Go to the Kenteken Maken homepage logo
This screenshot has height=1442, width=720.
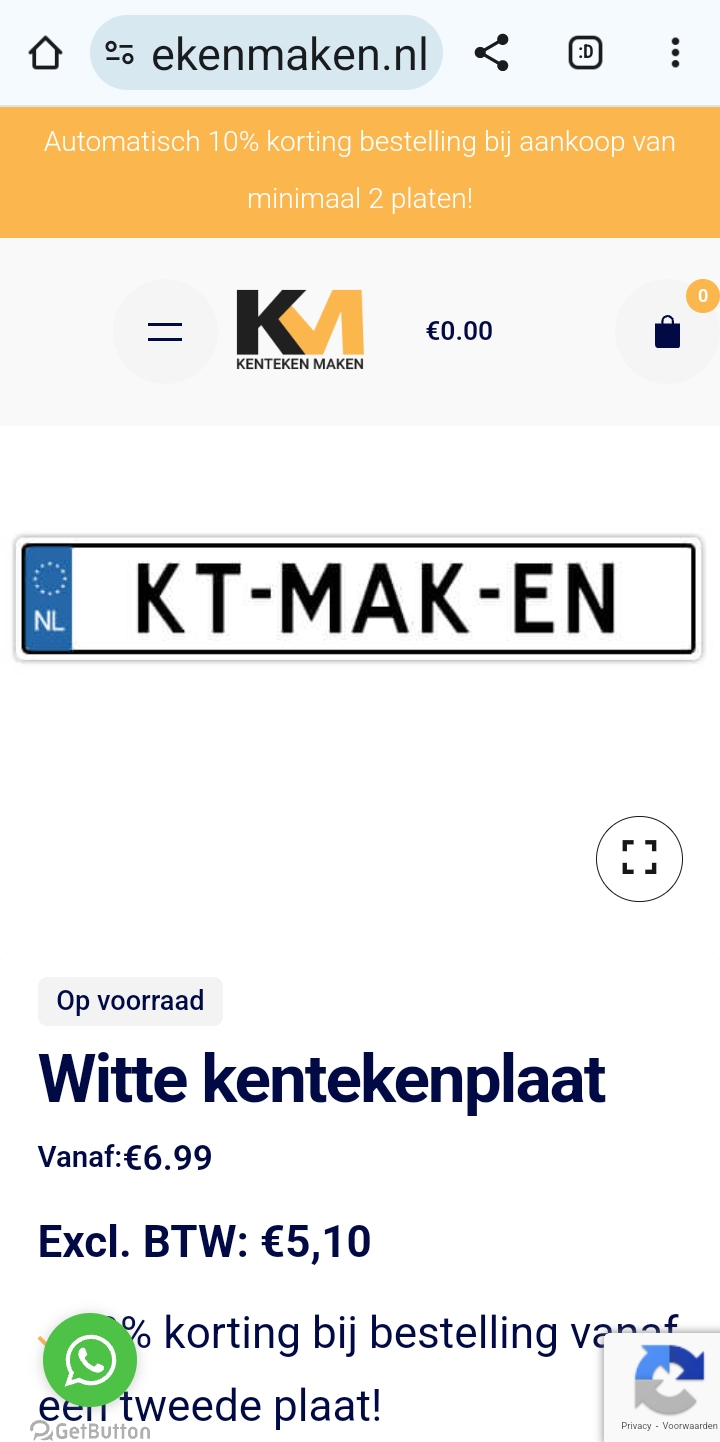tap(300, 330)
